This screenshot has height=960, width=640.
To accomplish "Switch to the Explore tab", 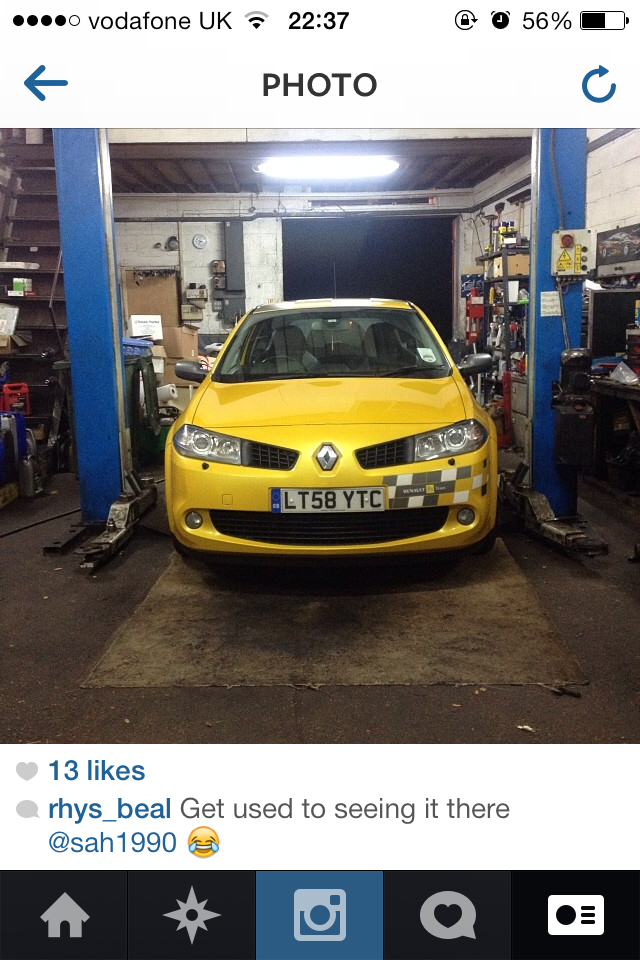I will click(191, 915).
